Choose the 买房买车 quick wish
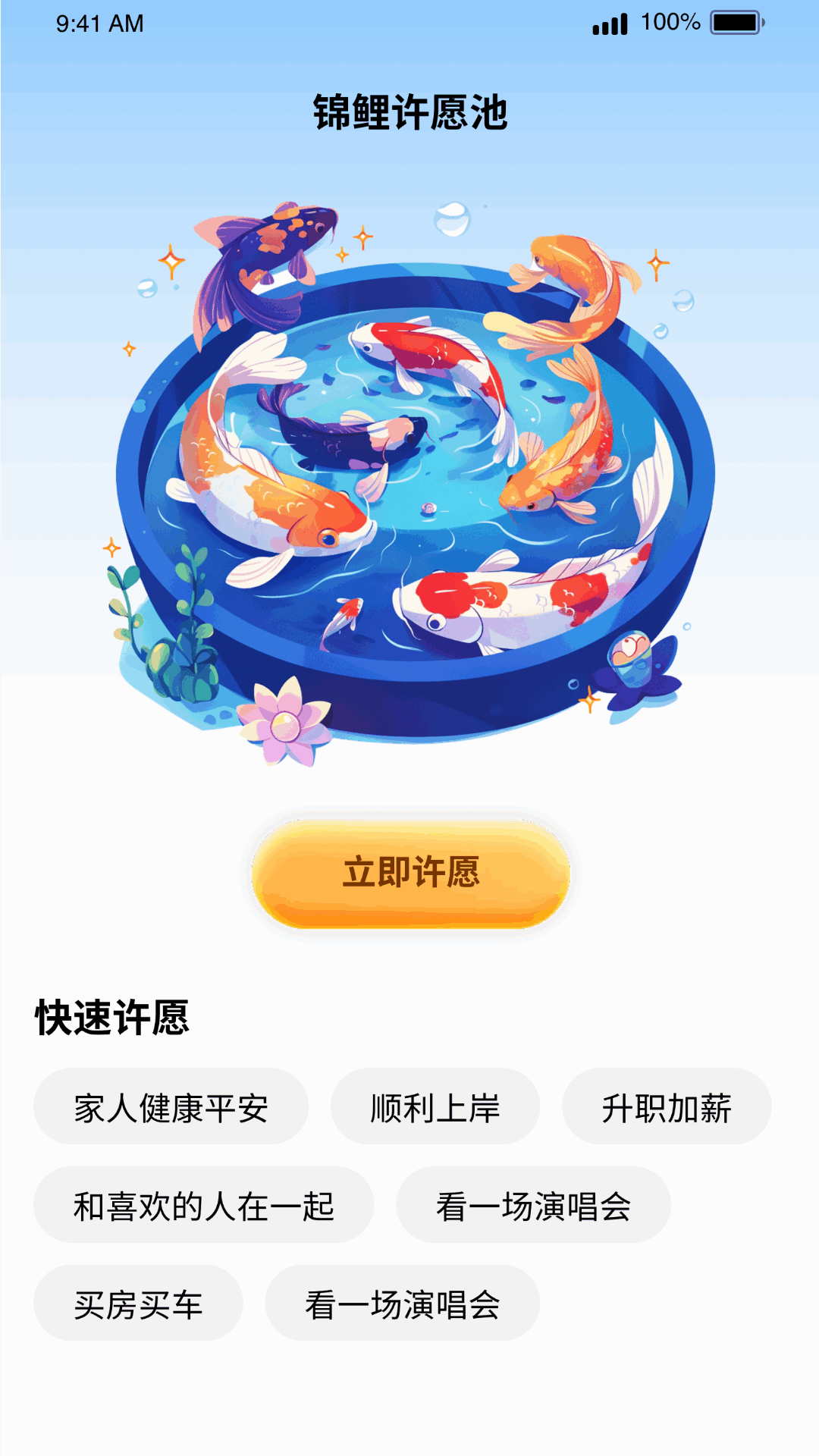 (138, 1304)
